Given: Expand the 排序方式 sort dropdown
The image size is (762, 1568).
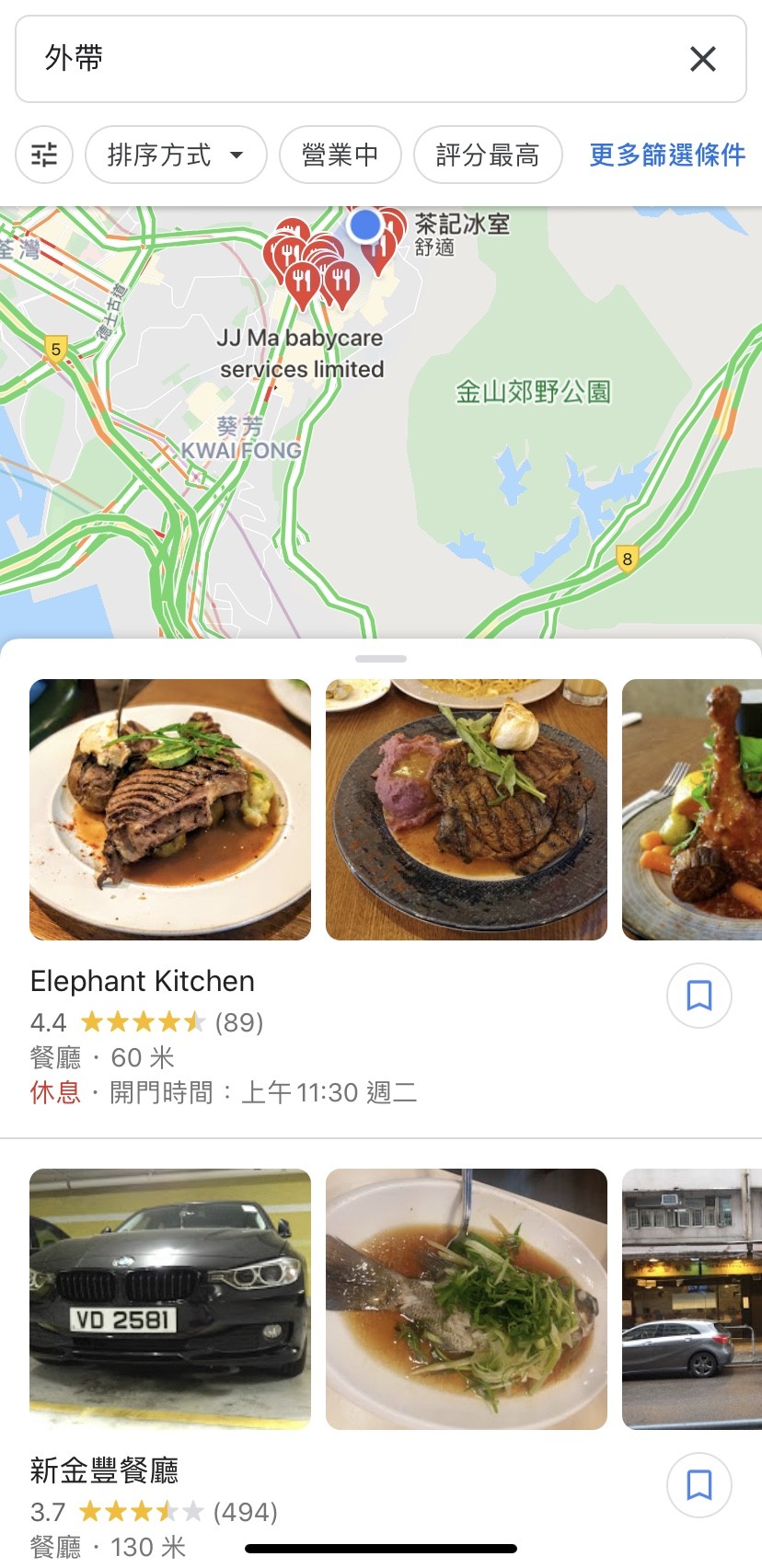Looking at the screenshot, I should (176, 155).
